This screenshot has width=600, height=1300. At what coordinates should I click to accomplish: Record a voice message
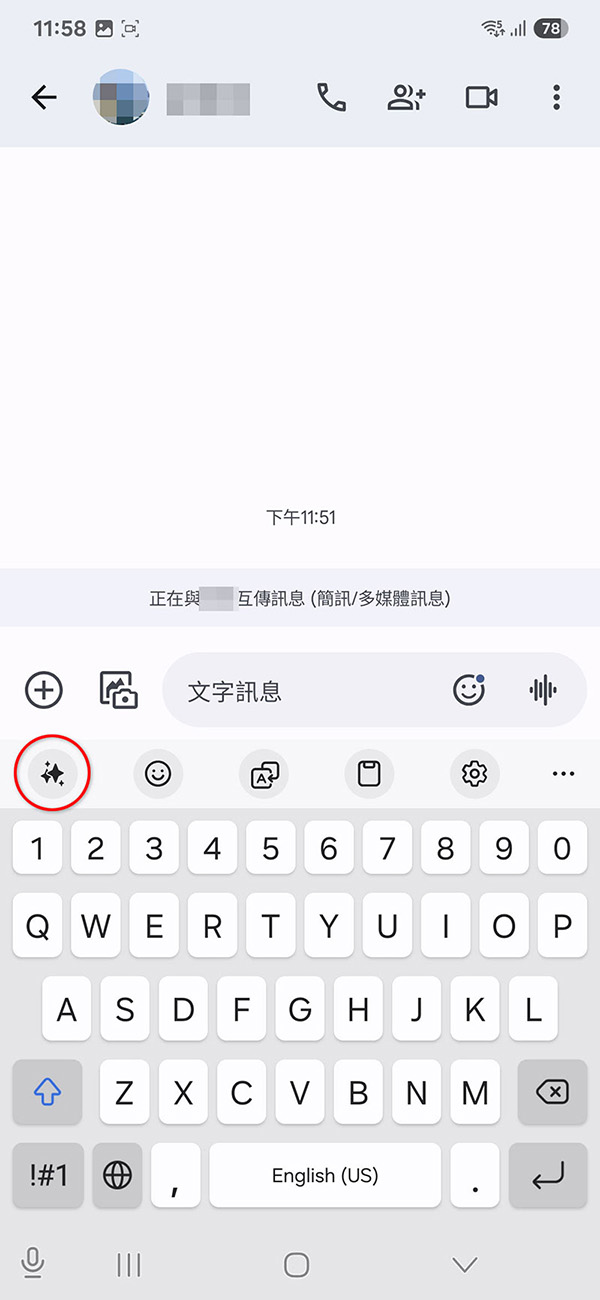pos(543,689)
